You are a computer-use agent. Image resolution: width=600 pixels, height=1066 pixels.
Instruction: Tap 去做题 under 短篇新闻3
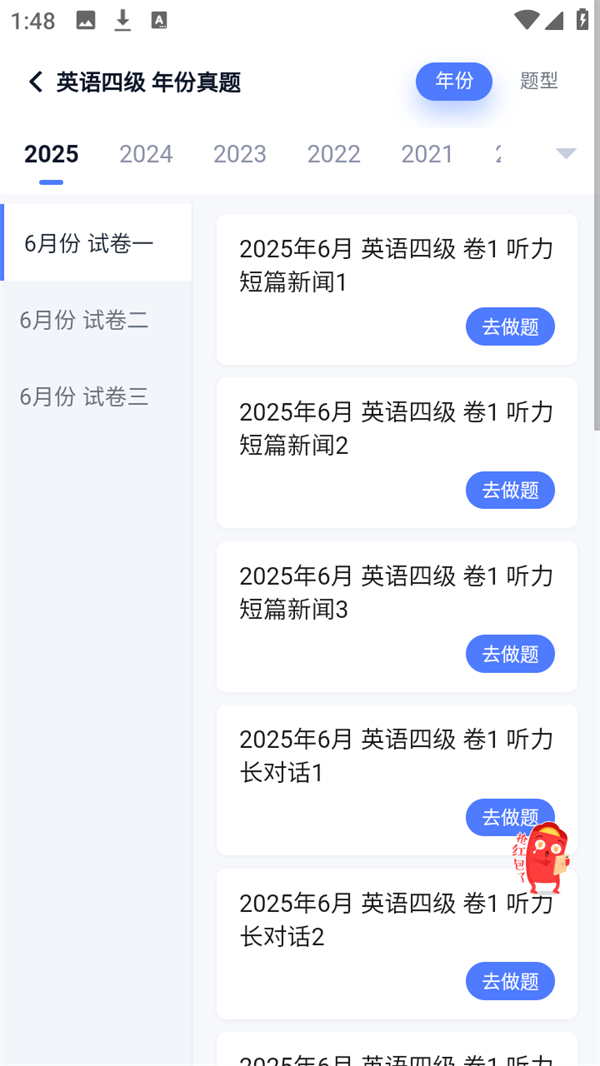(x=510, y=654)
